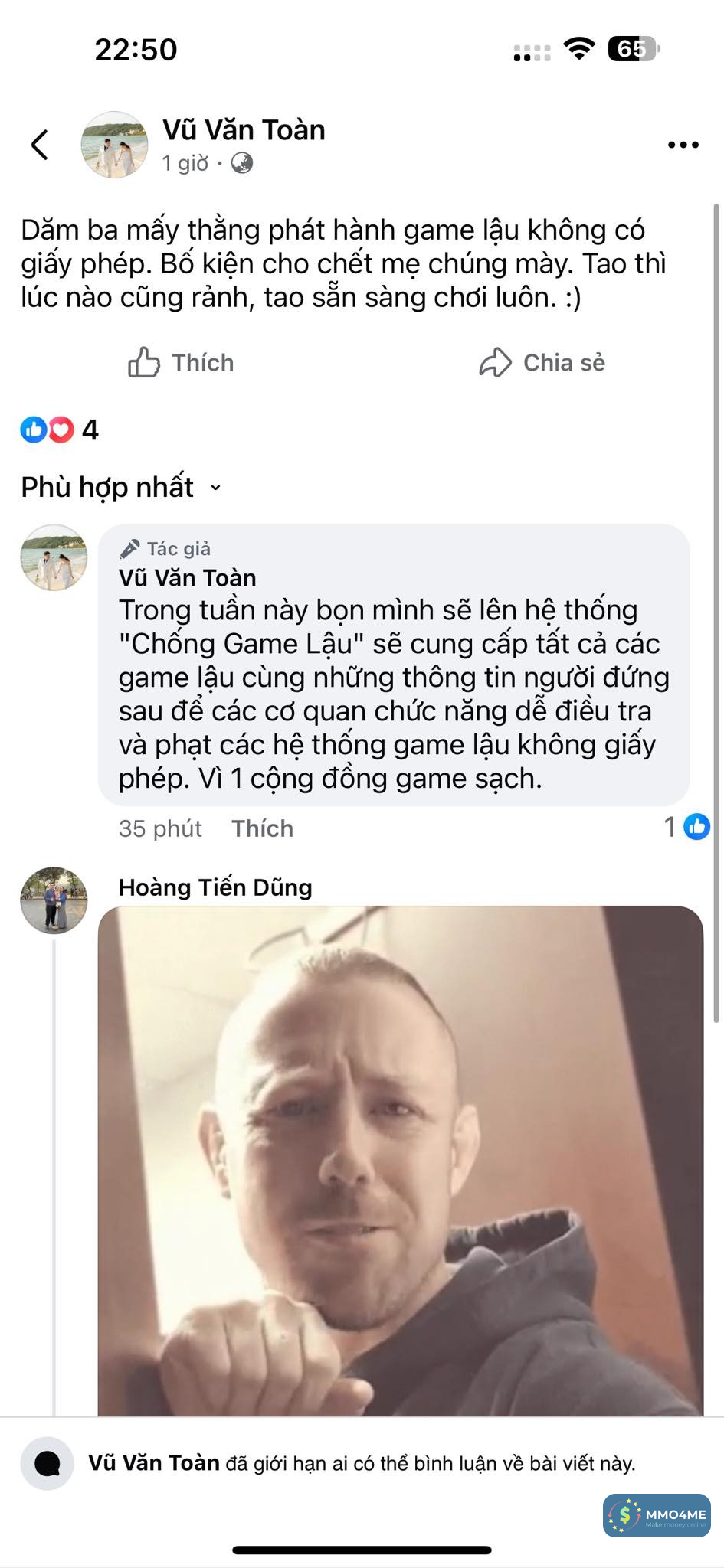The height and width of the screenshot is (1568, 724).
Task: Like the post with Thích button
Action: pos(182,362)
